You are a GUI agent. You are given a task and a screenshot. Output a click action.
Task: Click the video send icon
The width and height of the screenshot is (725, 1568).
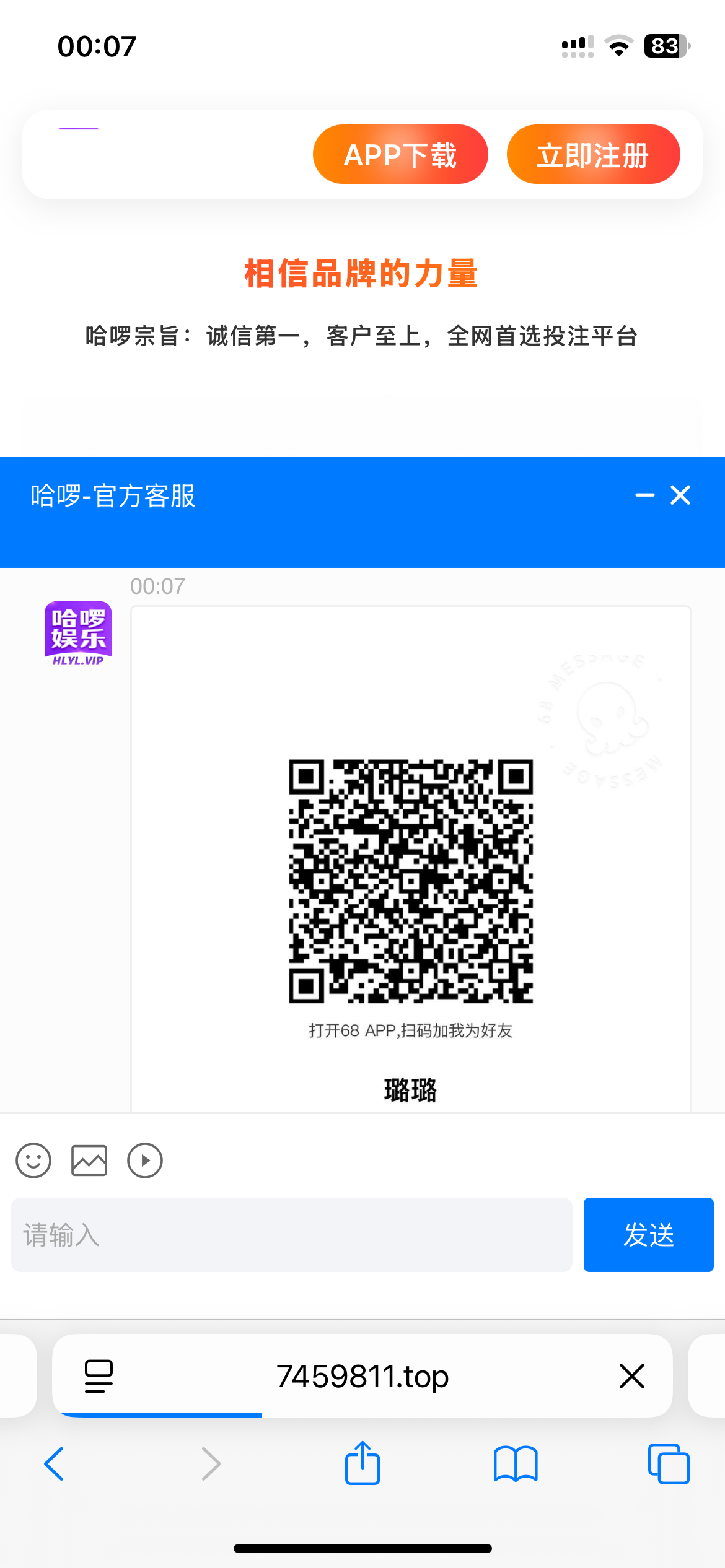(145, 1161)
